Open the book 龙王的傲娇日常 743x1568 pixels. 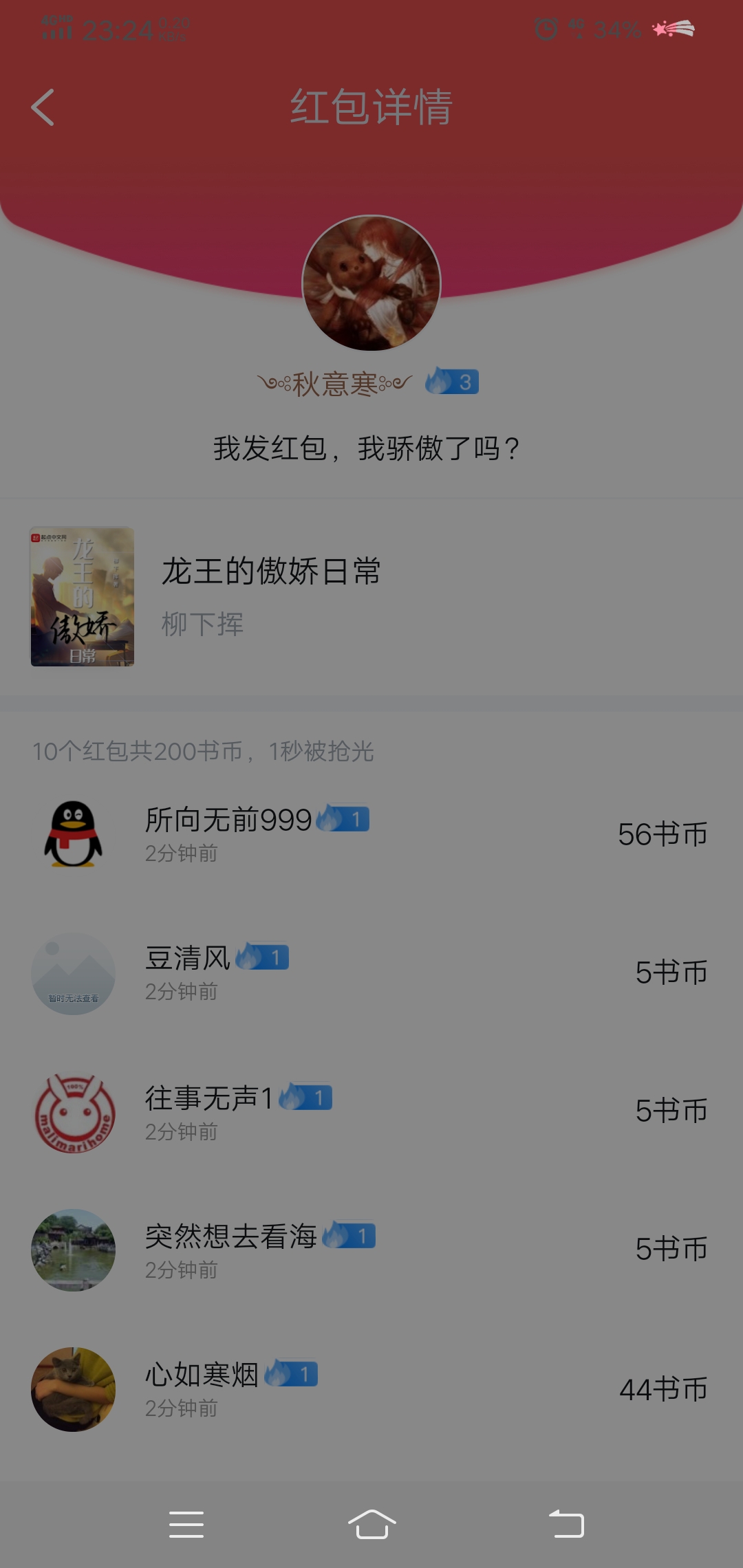coord(271,572)
